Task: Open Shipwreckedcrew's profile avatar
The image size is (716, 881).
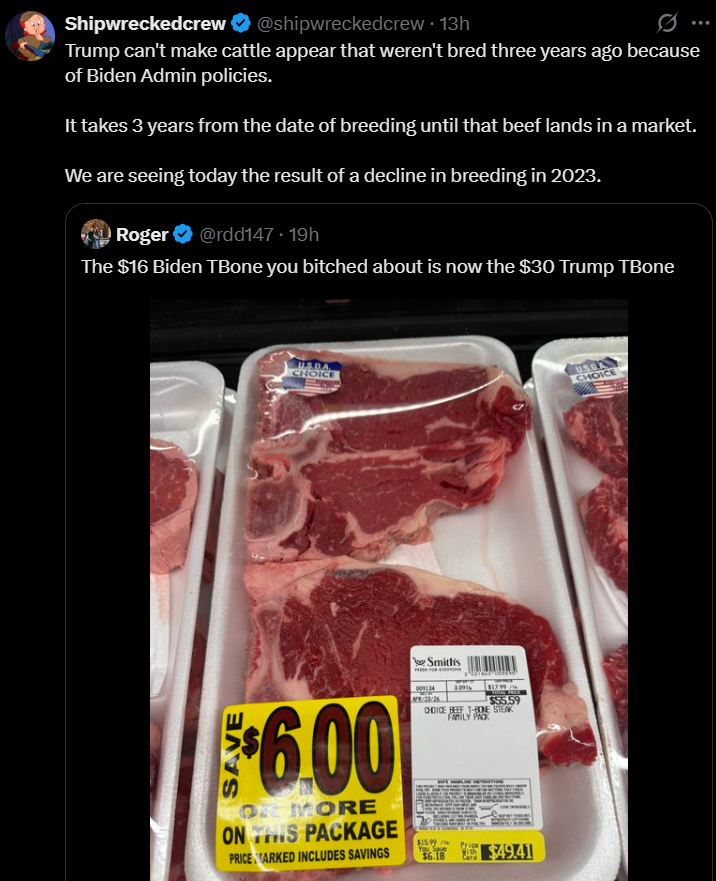Action: click(x=30, y=35)
